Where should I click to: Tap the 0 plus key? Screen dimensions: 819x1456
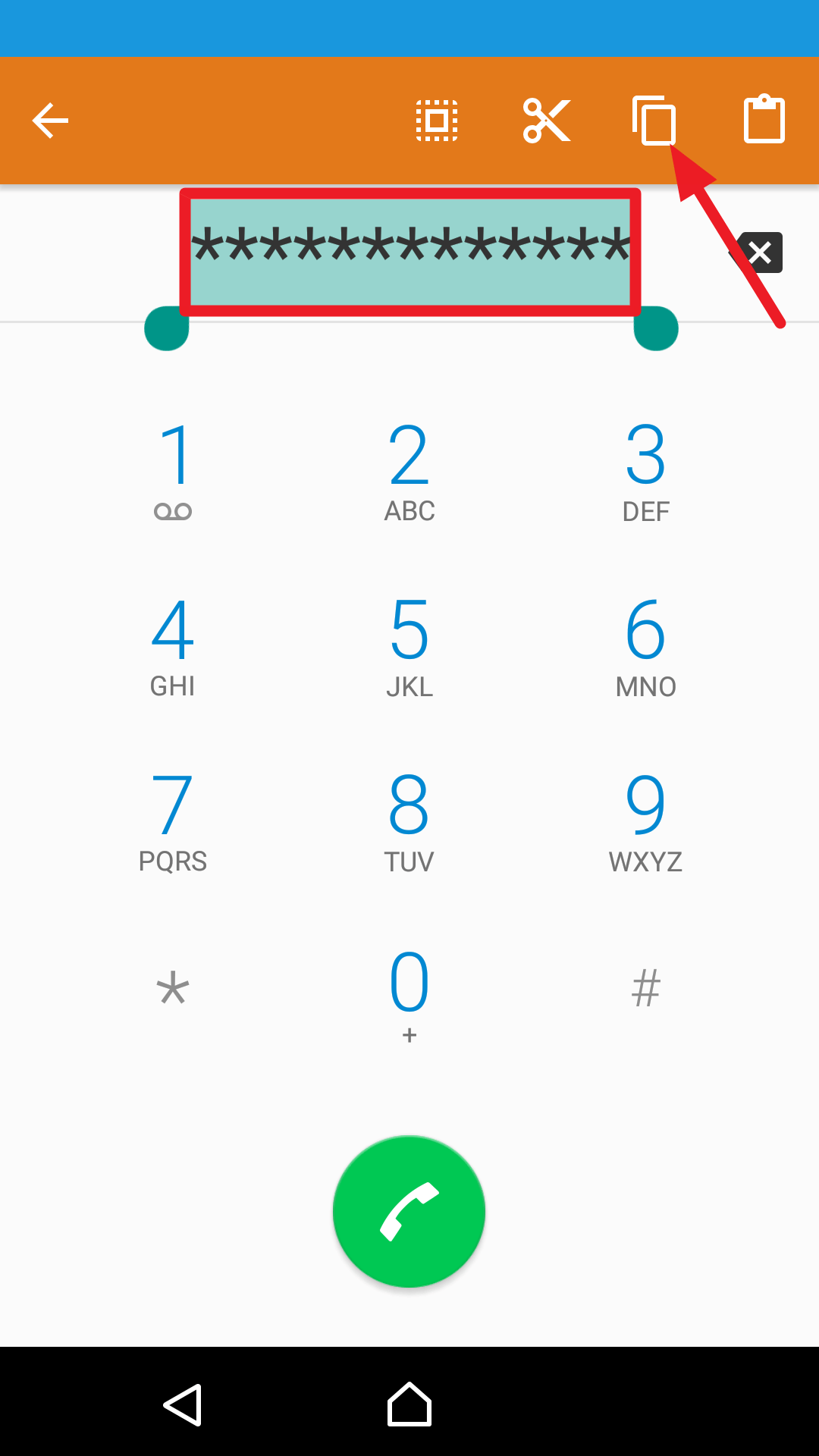(x=409, y=995)
